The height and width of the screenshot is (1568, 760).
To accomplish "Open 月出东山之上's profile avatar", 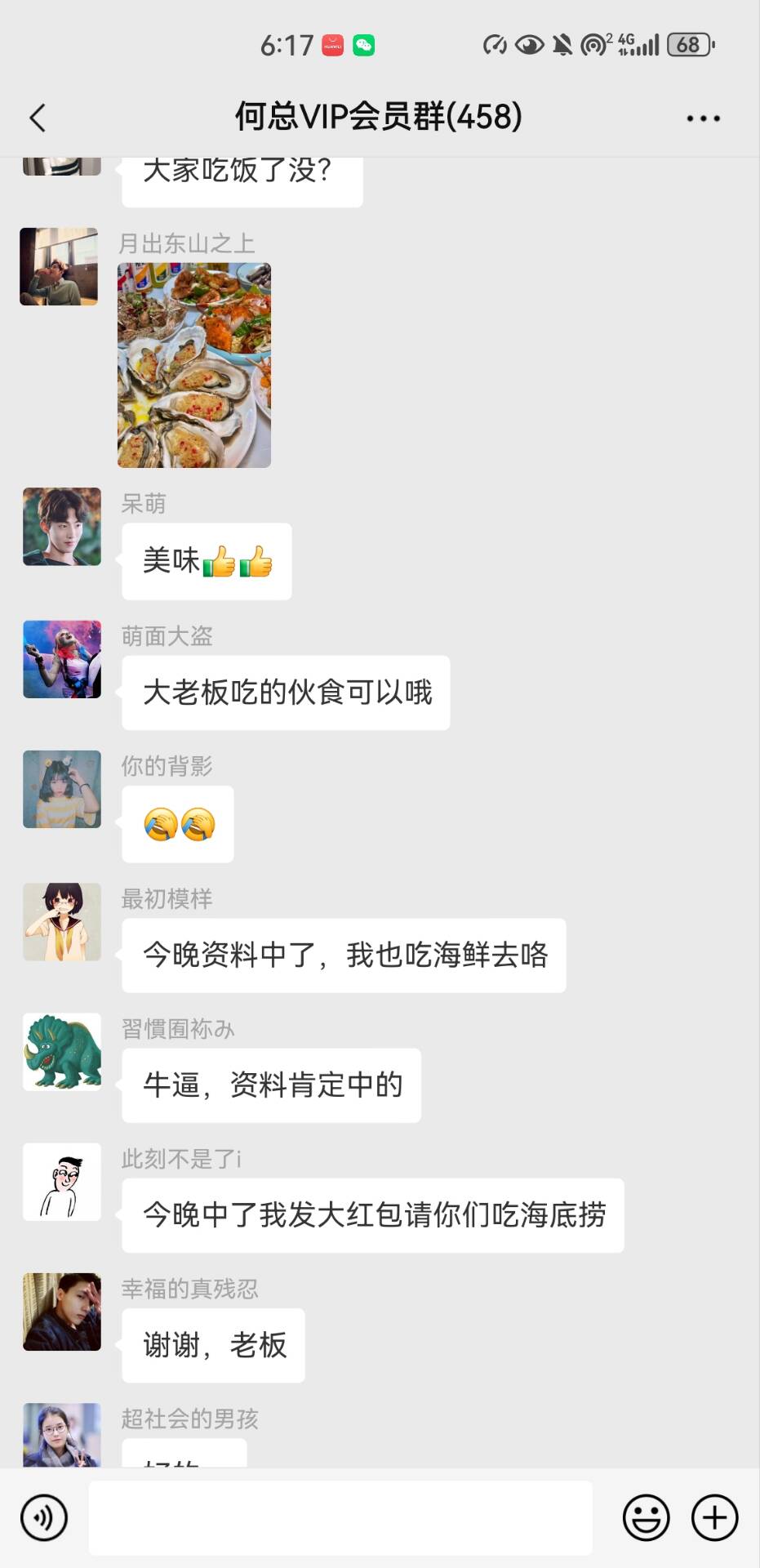I will (x=59, y=266).
